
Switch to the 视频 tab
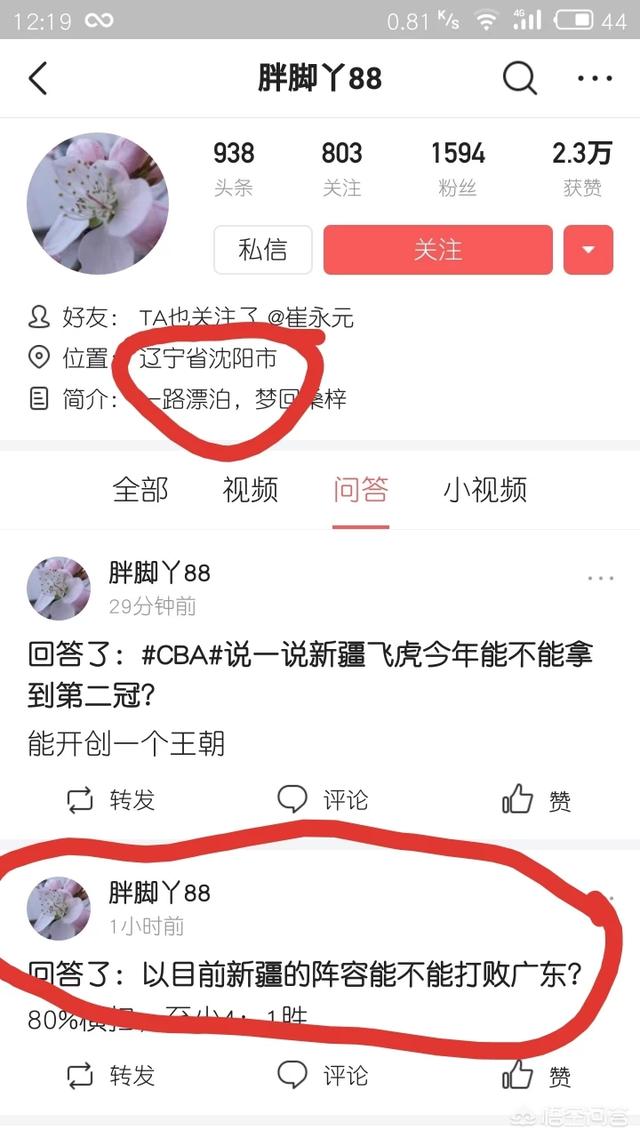click(250, 490)
